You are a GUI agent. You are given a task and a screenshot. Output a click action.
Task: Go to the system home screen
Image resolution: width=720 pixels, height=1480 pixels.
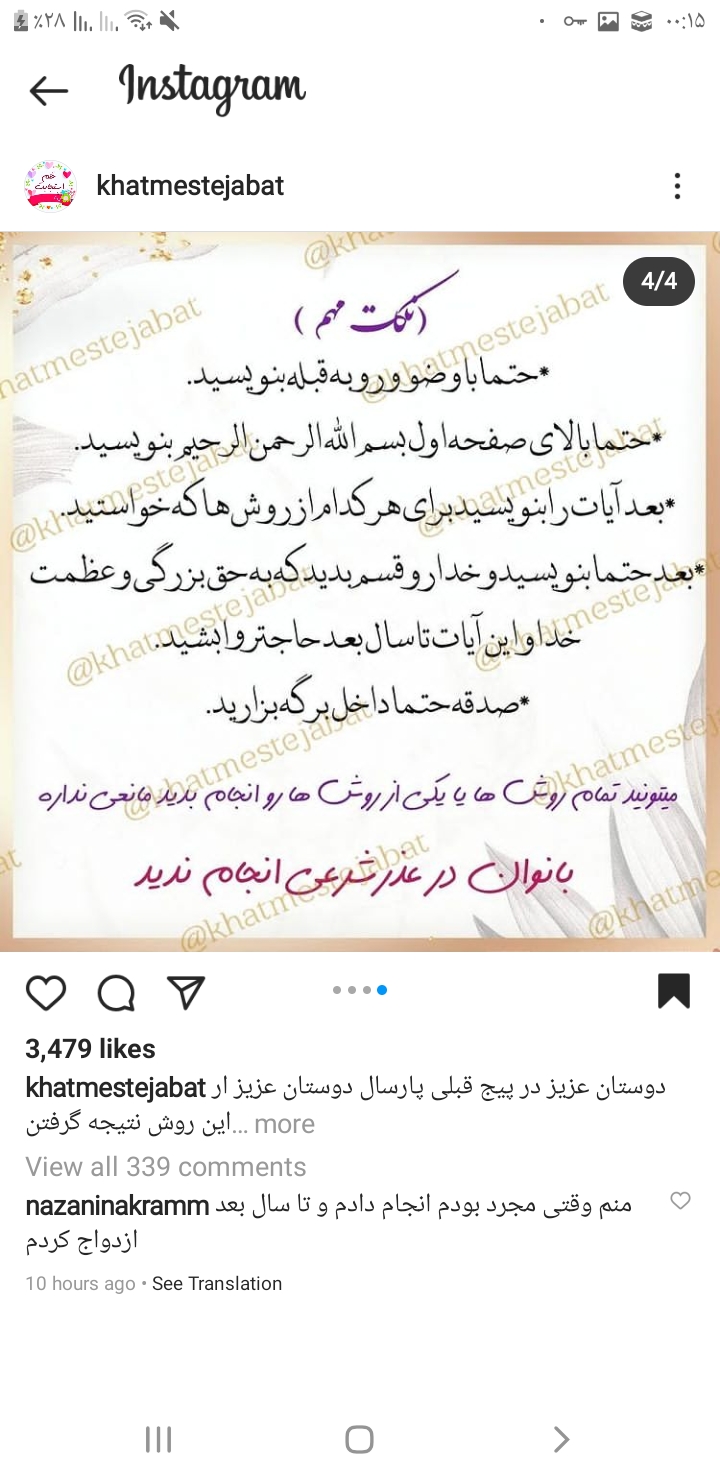tap(359, 1439)
